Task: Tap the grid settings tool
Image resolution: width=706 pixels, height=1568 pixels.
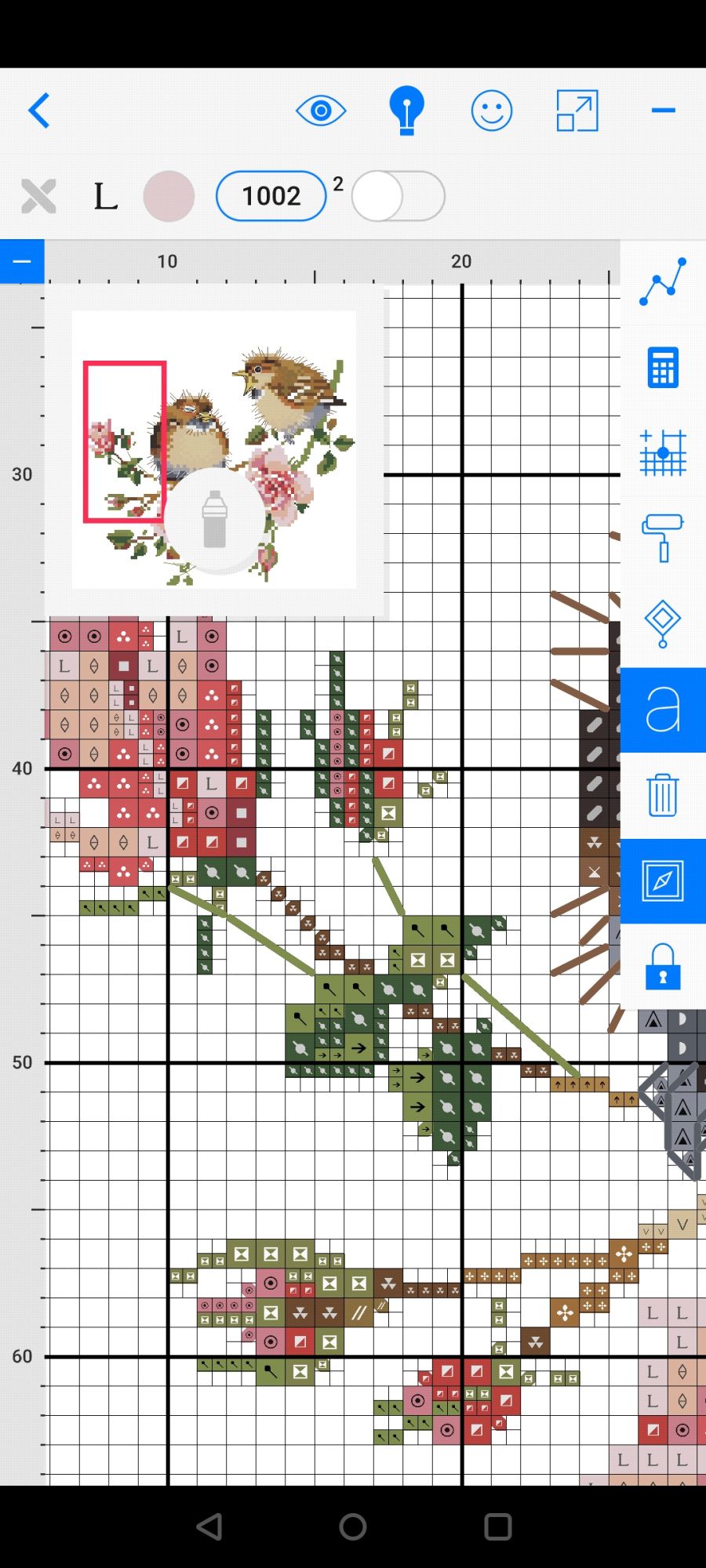Action: (663, 453)
